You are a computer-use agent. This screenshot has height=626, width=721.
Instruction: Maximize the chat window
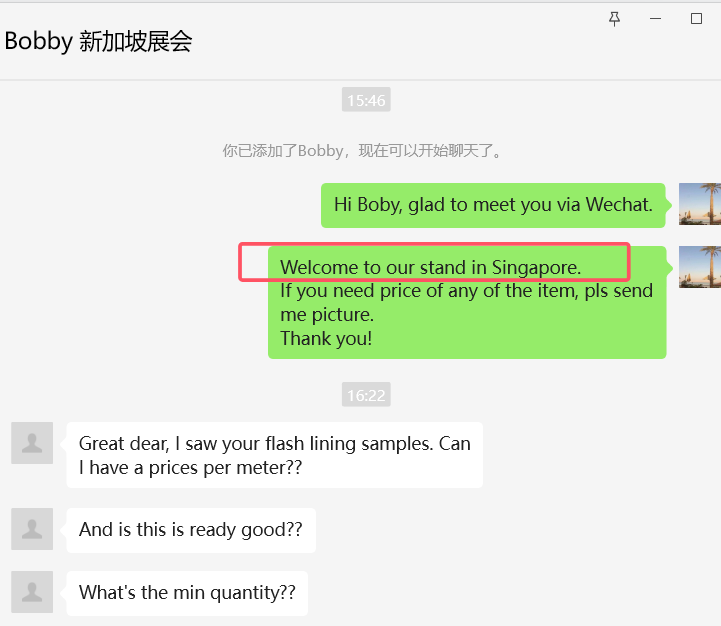[x=697, y=18]
